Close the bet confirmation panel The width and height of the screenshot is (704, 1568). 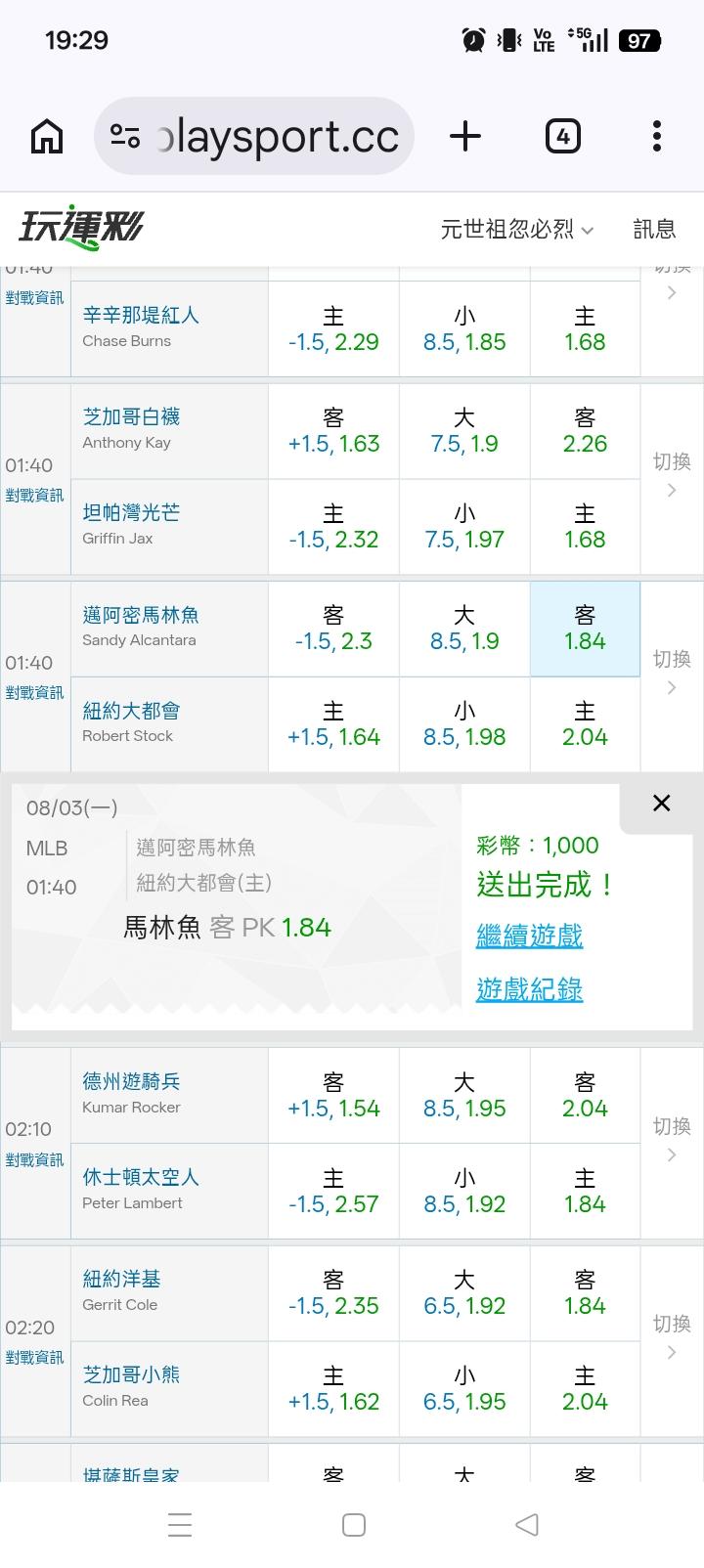661,803
